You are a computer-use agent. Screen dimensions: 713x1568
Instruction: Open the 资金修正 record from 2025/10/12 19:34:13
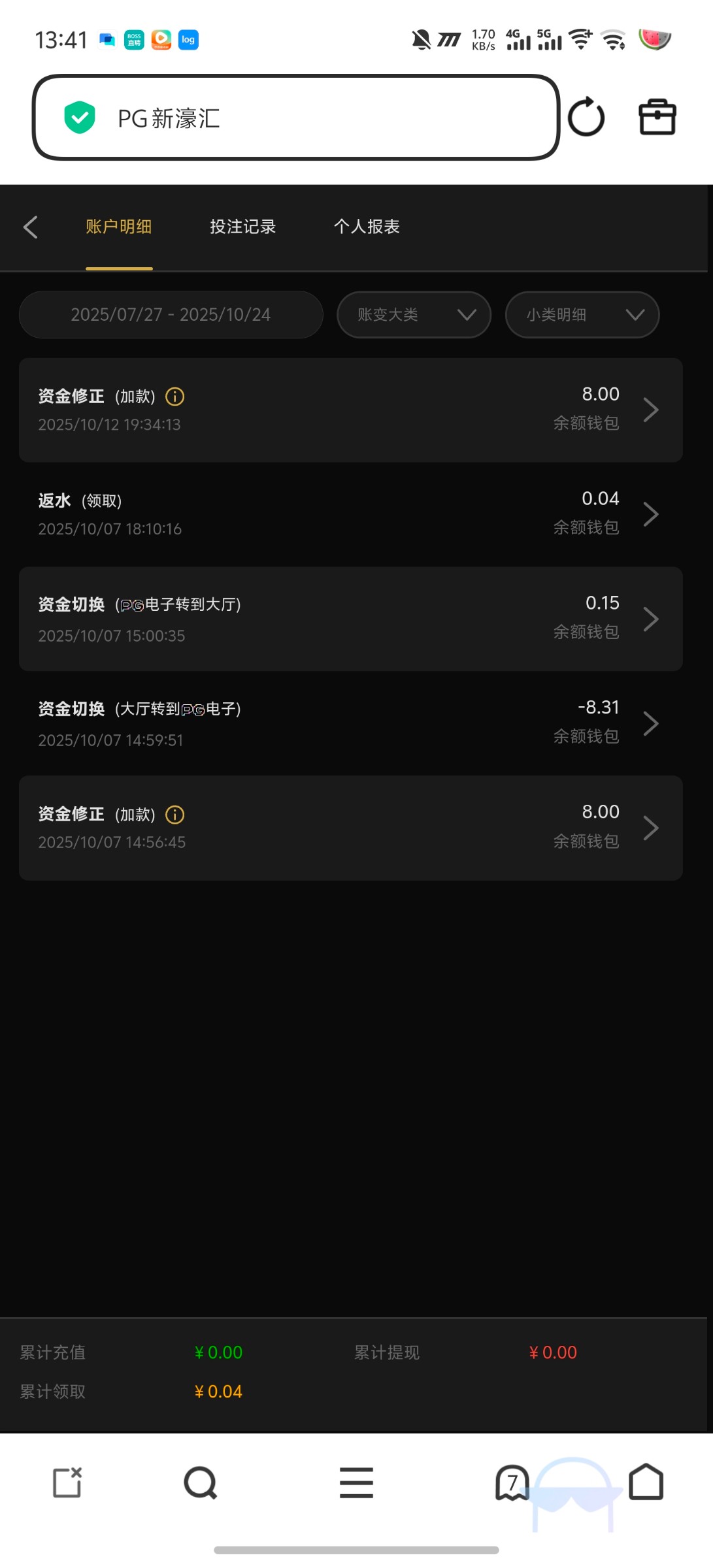(350, 410)
